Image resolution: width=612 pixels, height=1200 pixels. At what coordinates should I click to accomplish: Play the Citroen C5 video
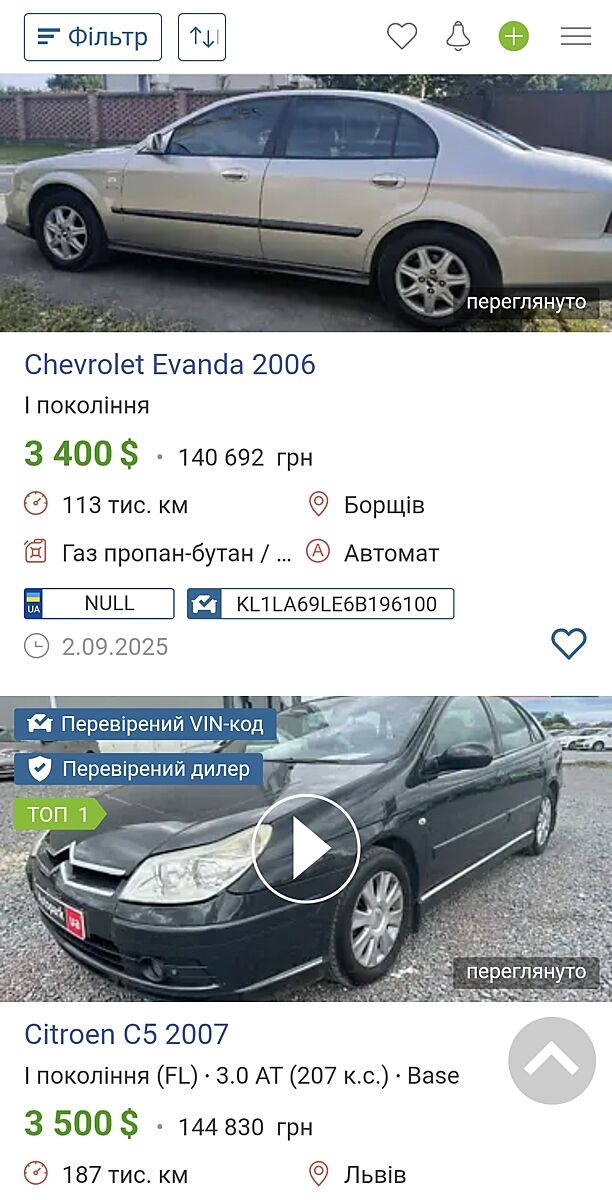click(x=306, y=848)
